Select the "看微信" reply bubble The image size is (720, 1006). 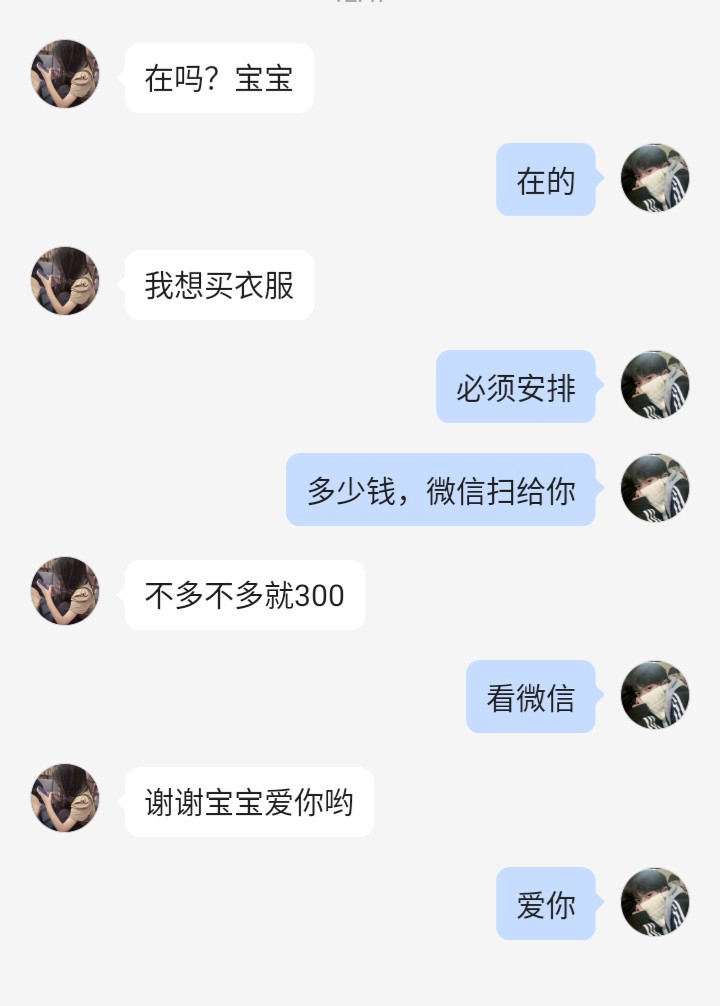[x=531, y=698]
